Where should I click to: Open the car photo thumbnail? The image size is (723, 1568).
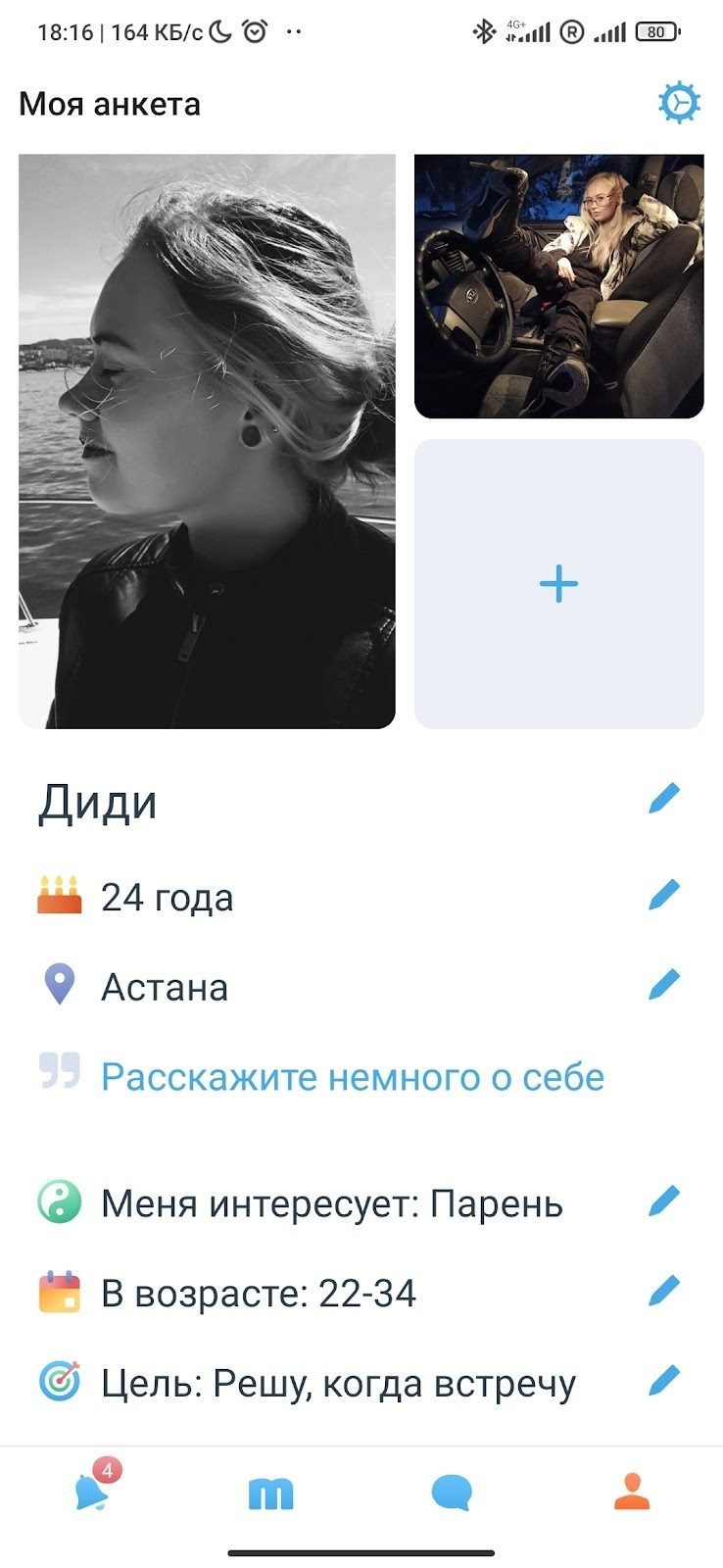(558, 286)
